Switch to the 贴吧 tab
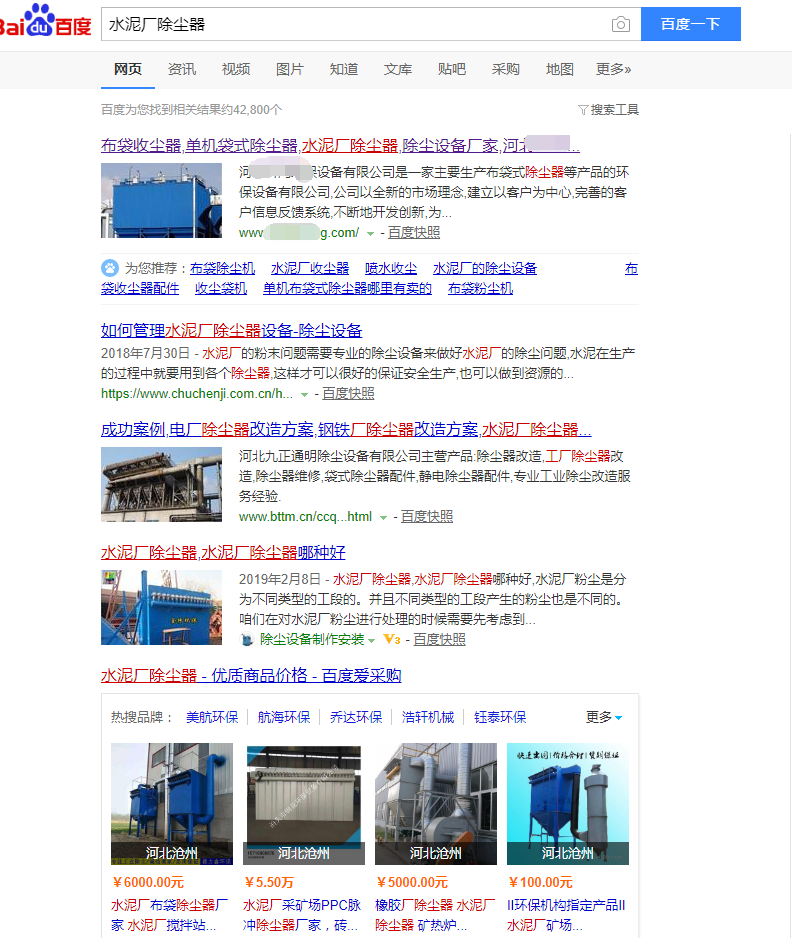This screenshot has height=938, width=792. click(x=452, y=69)
